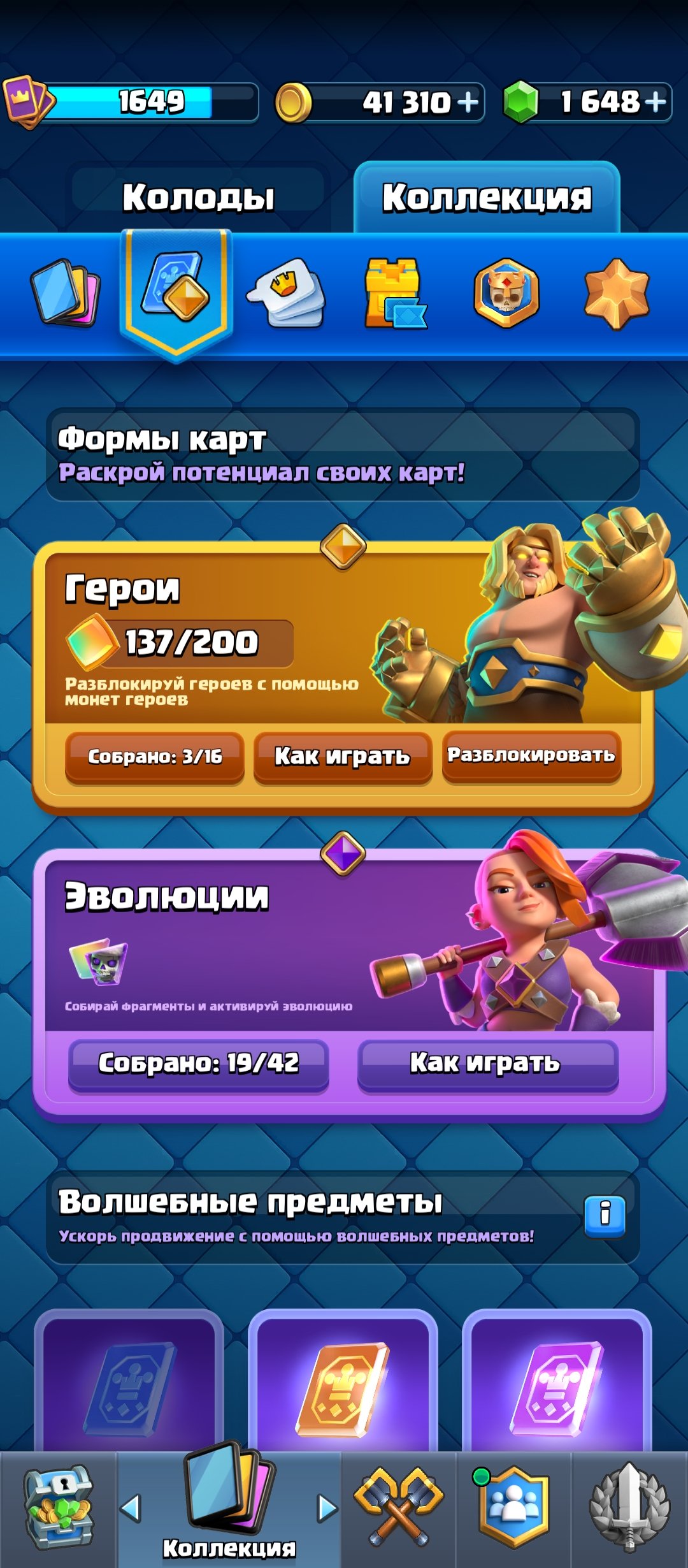Image resolution: width=688 pixels, height=1568 pixels.
Task: Open the purple magic book item
Action: point(557,1386)
